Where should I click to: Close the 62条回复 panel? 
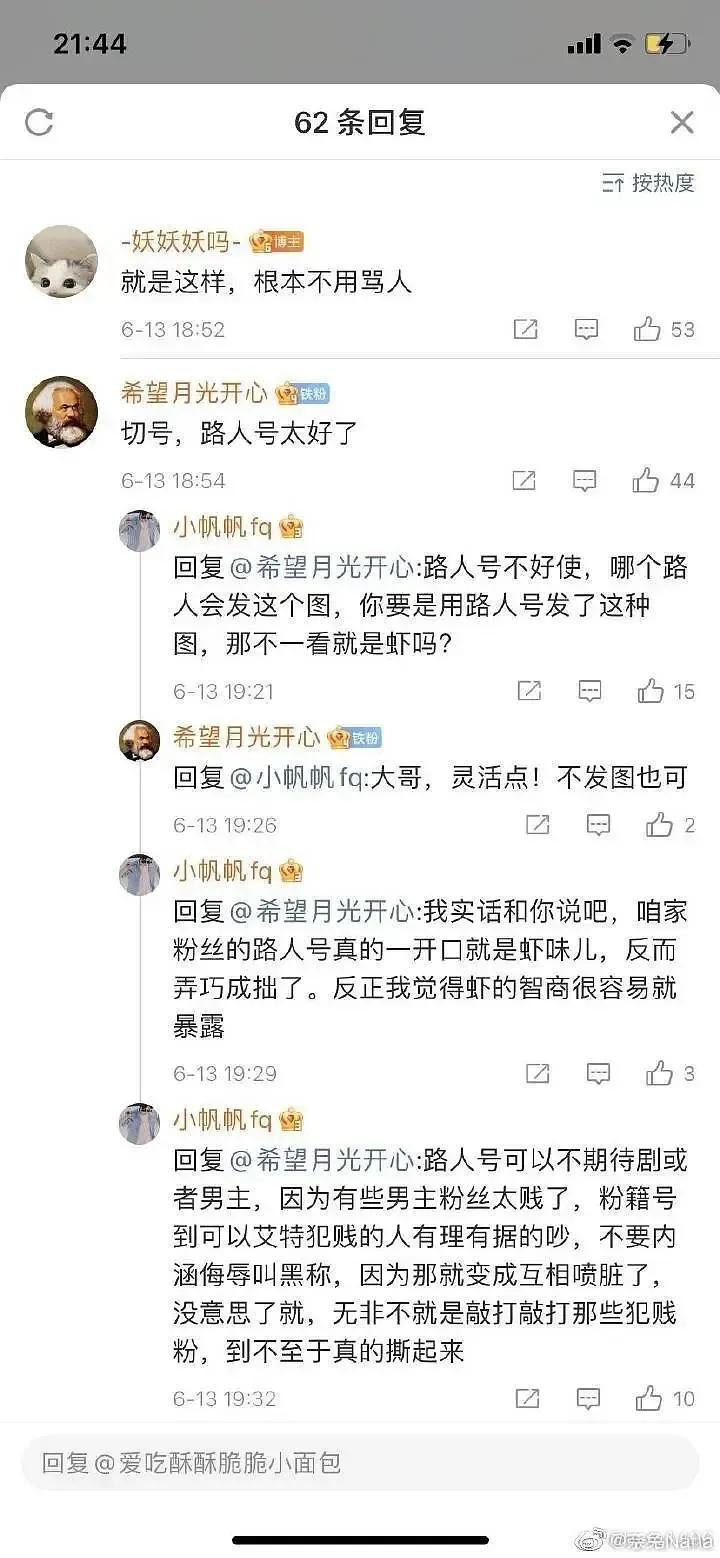(682, 122)
